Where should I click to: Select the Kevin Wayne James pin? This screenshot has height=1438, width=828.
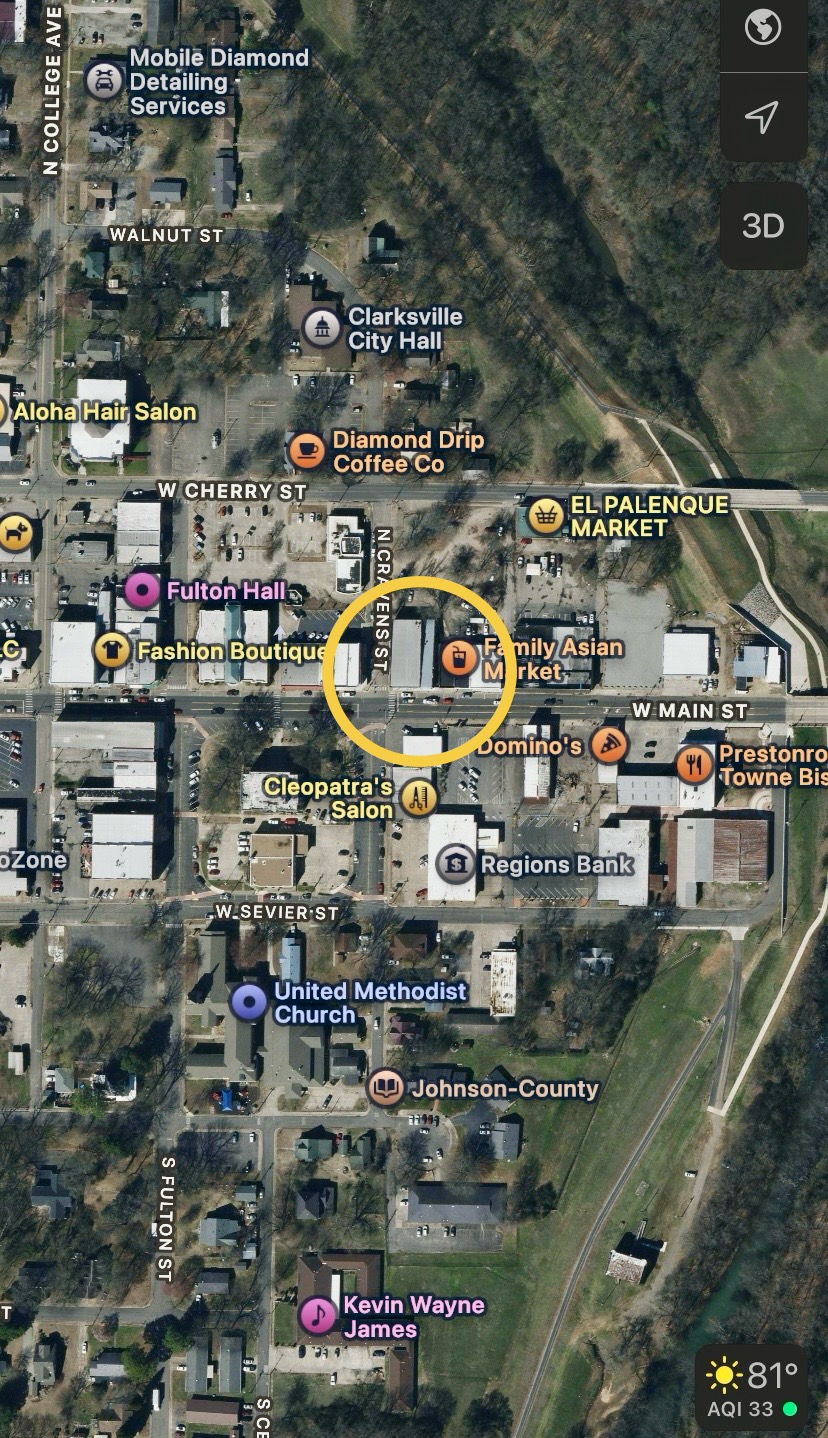(318, 1316)
